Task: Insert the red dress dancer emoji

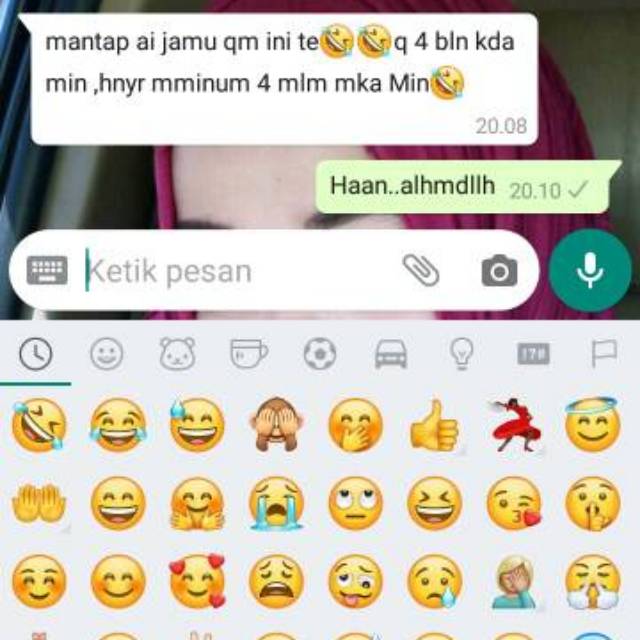Action: 514,425
